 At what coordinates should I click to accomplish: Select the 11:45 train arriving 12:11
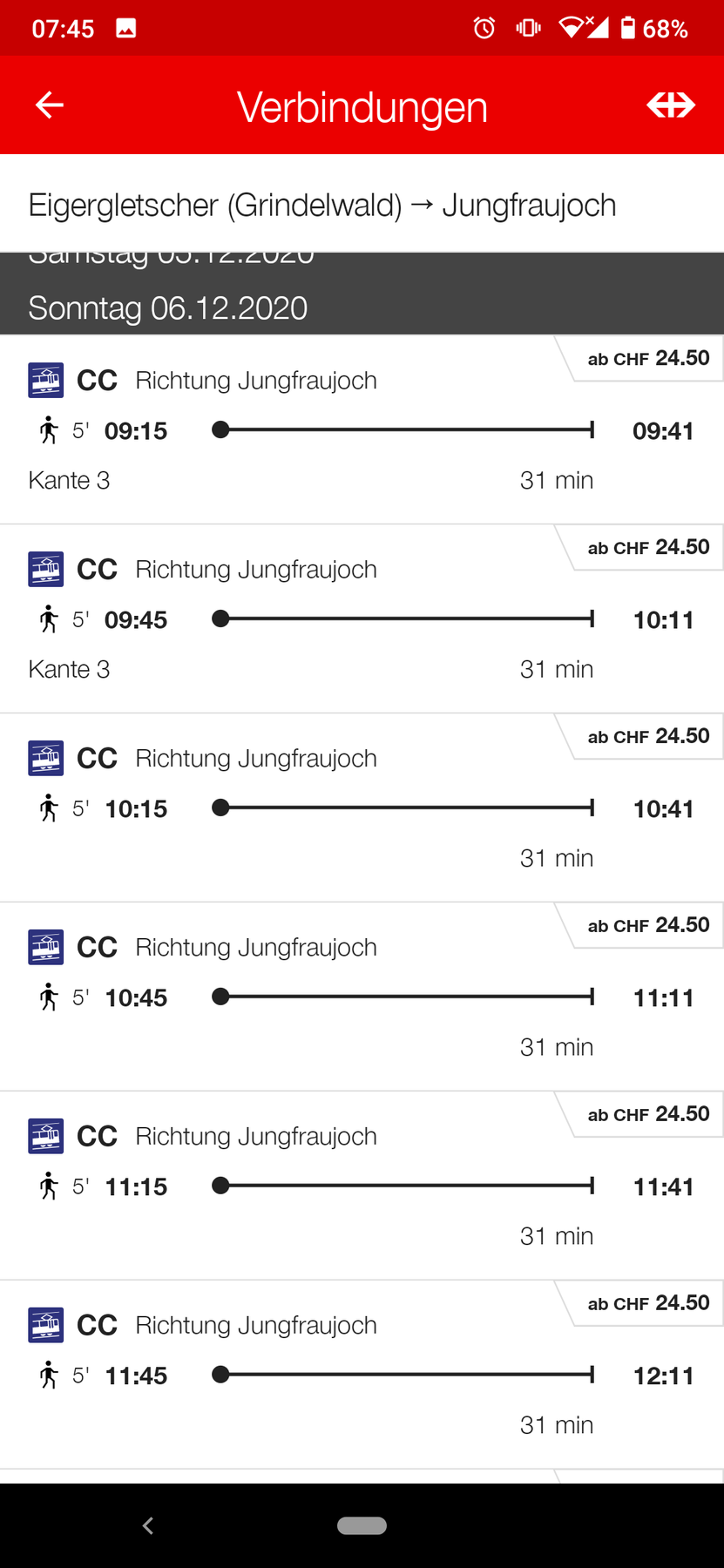(x=362, y=1375)
